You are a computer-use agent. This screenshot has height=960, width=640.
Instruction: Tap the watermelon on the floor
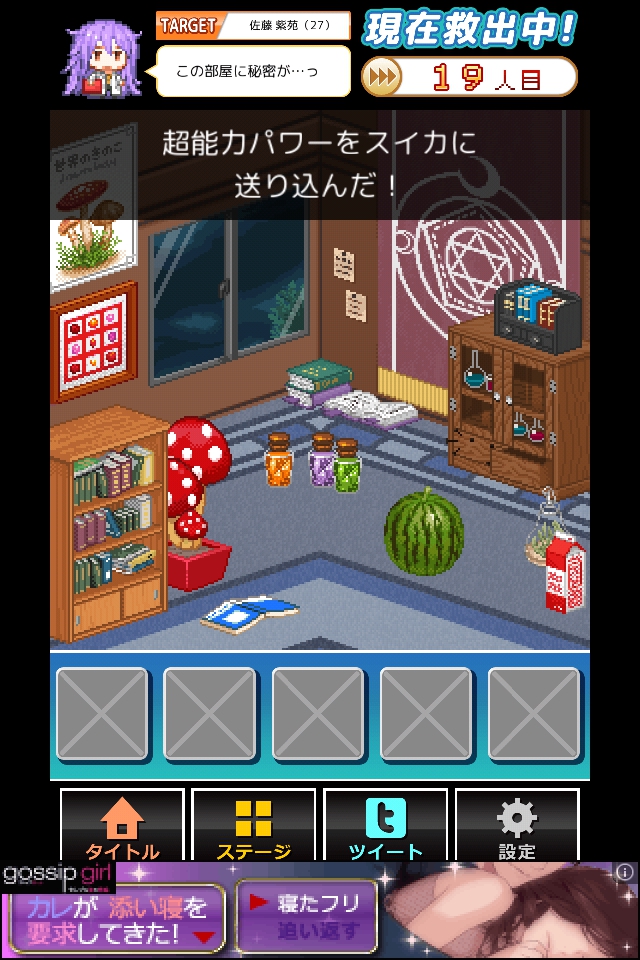point(424,532)
